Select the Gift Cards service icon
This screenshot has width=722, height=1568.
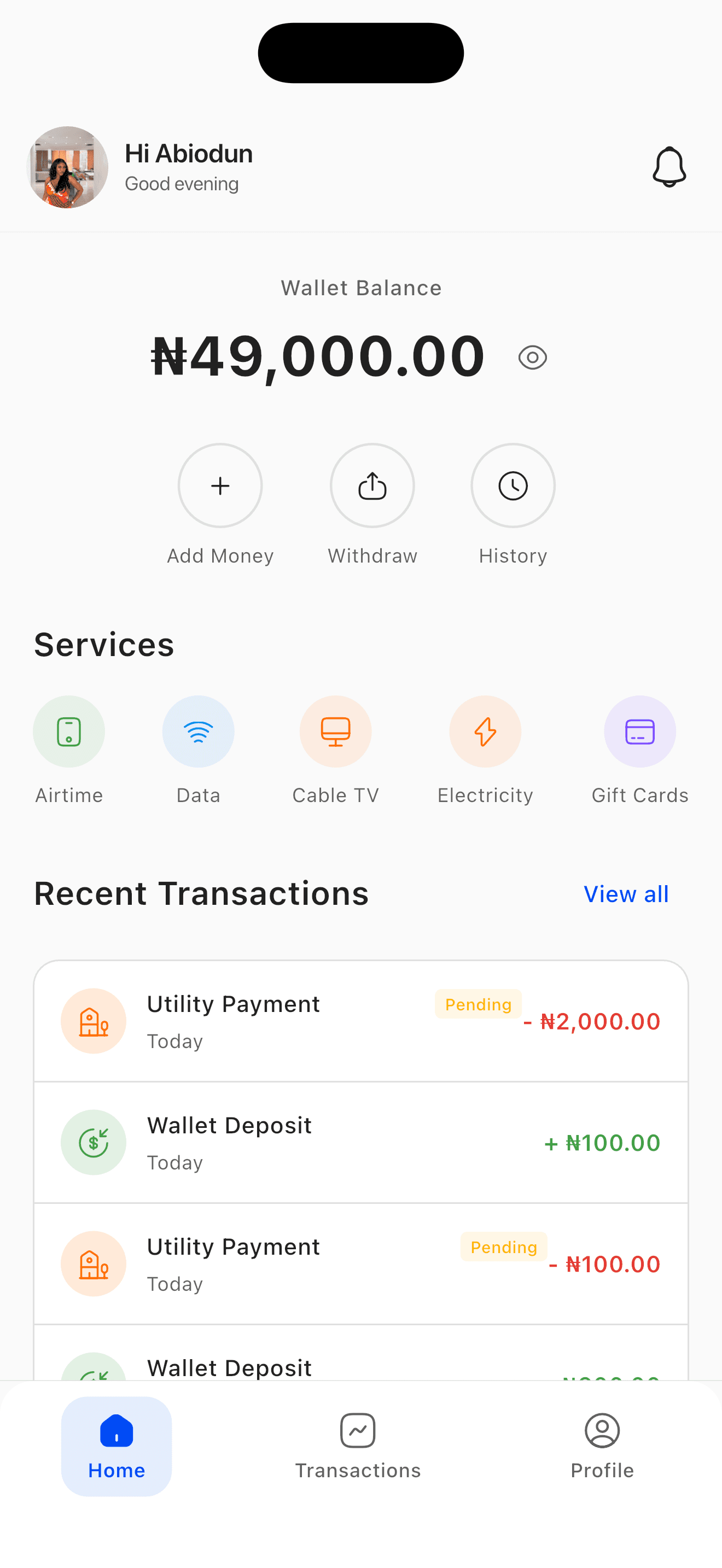(639, 731)
